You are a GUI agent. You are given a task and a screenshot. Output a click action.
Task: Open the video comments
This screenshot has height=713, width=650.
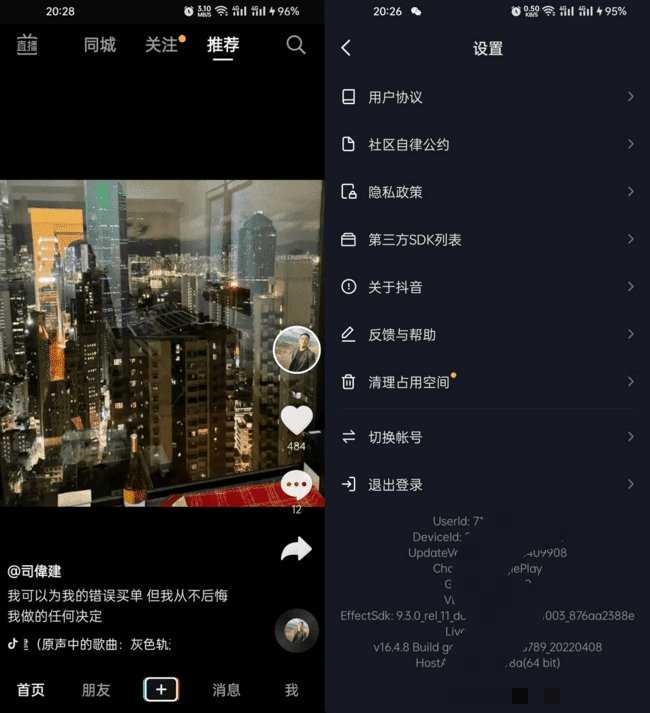click(296, 486)
